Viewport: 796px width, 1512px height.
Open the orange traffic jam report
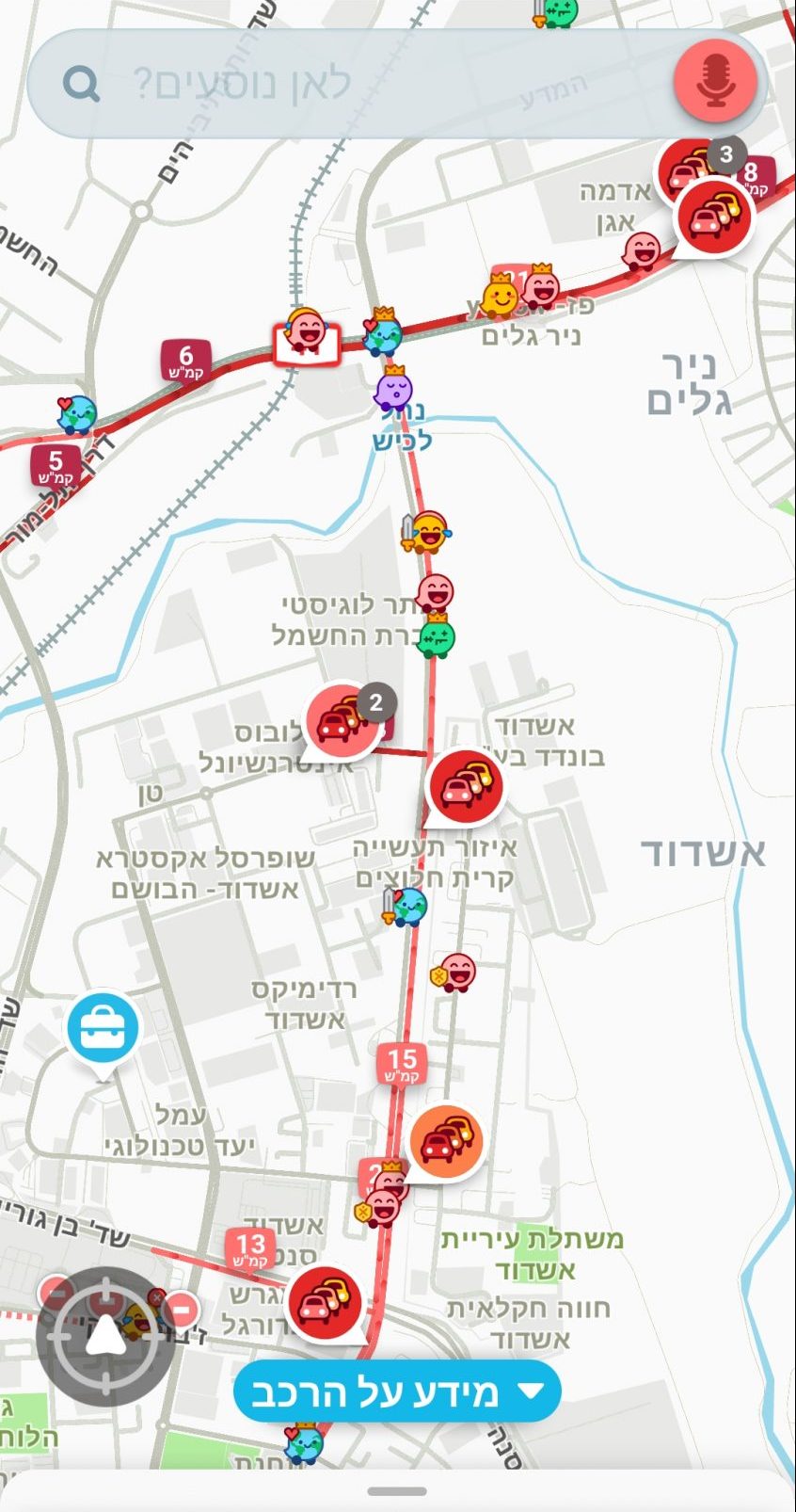pyautogui.click(x=445, y=1142)
